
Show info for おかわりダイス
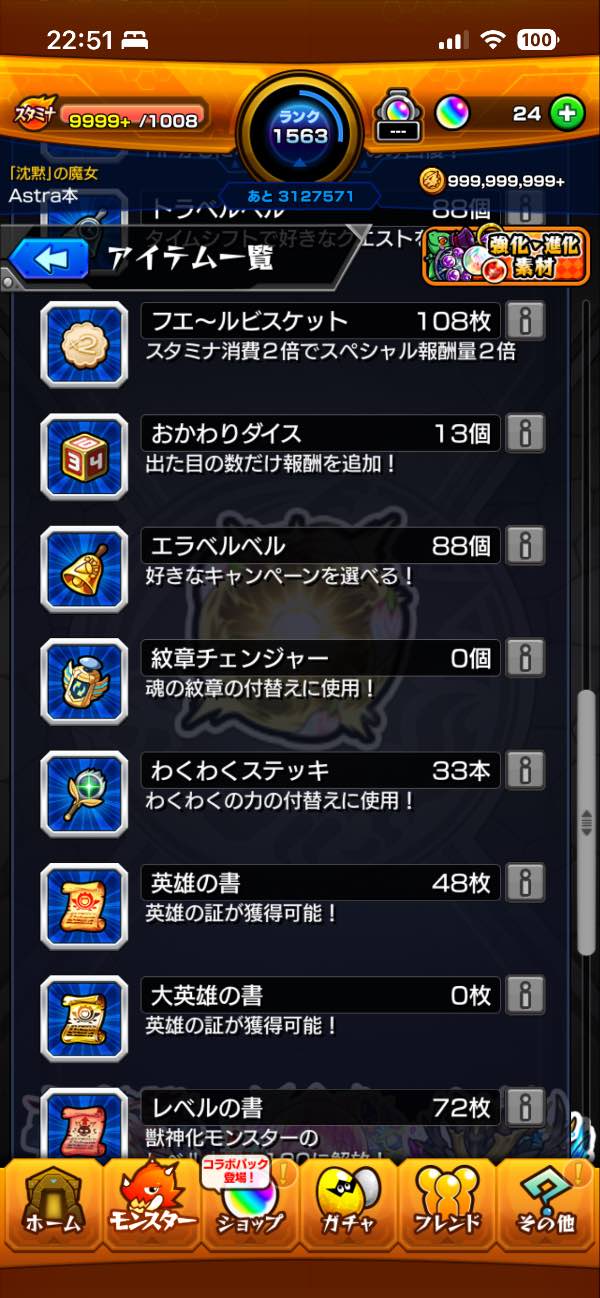coord(525,433)
